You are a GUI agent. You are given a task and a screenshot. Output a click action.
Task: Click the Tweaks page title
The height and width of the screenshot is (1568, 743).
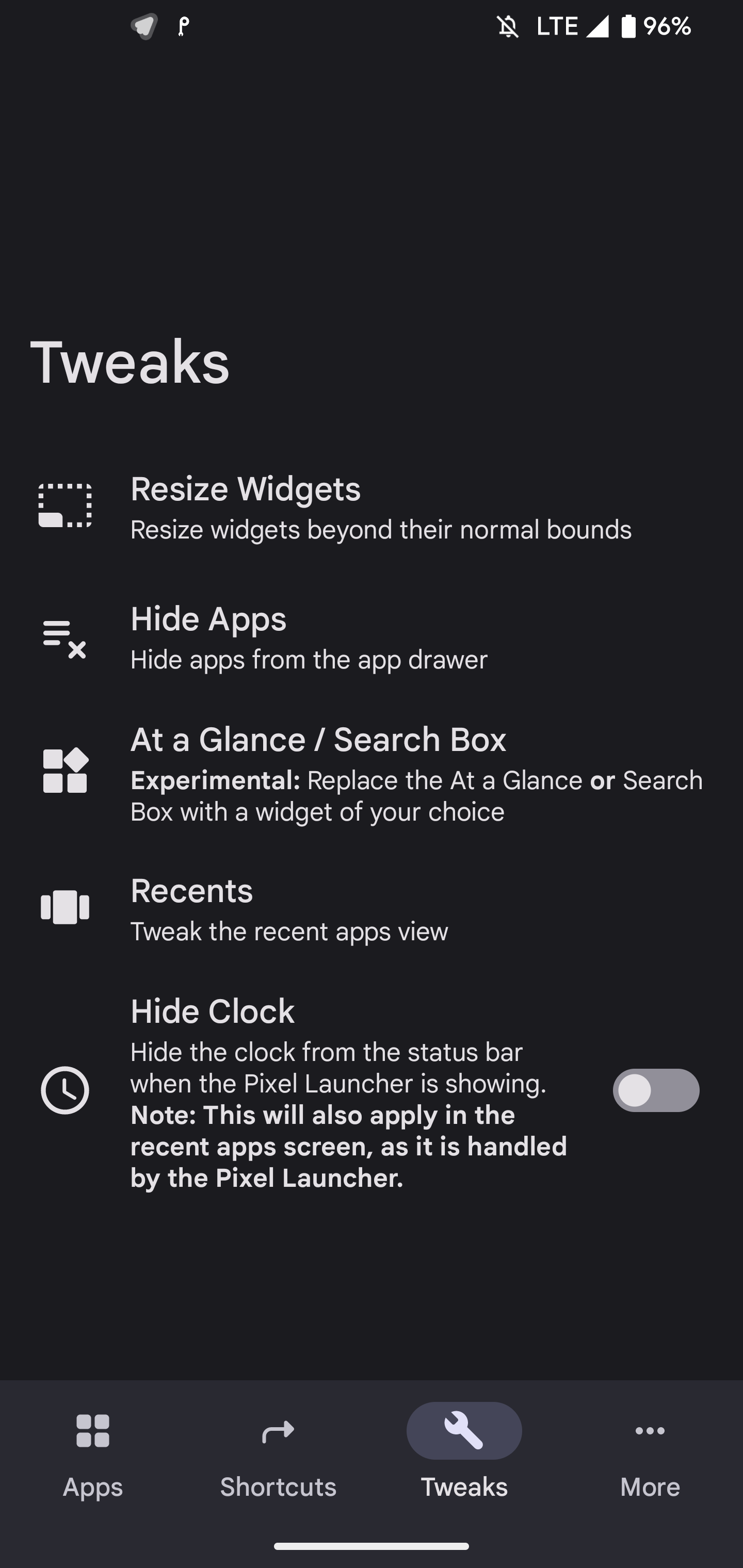pyautogui.click(x=130, y=362)
